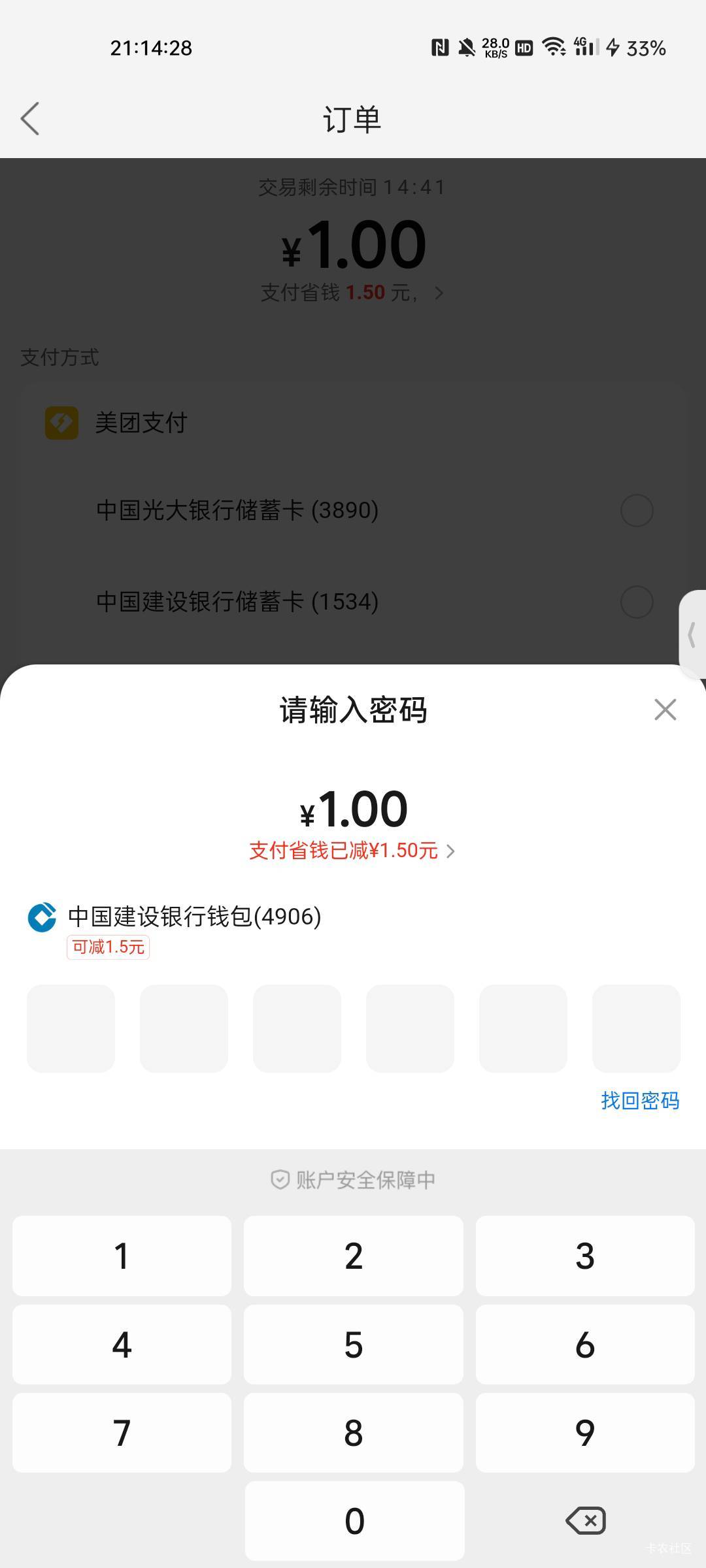Enter digit 4 on the keypad
The image size is (706, 1568).
point(122,1345)
